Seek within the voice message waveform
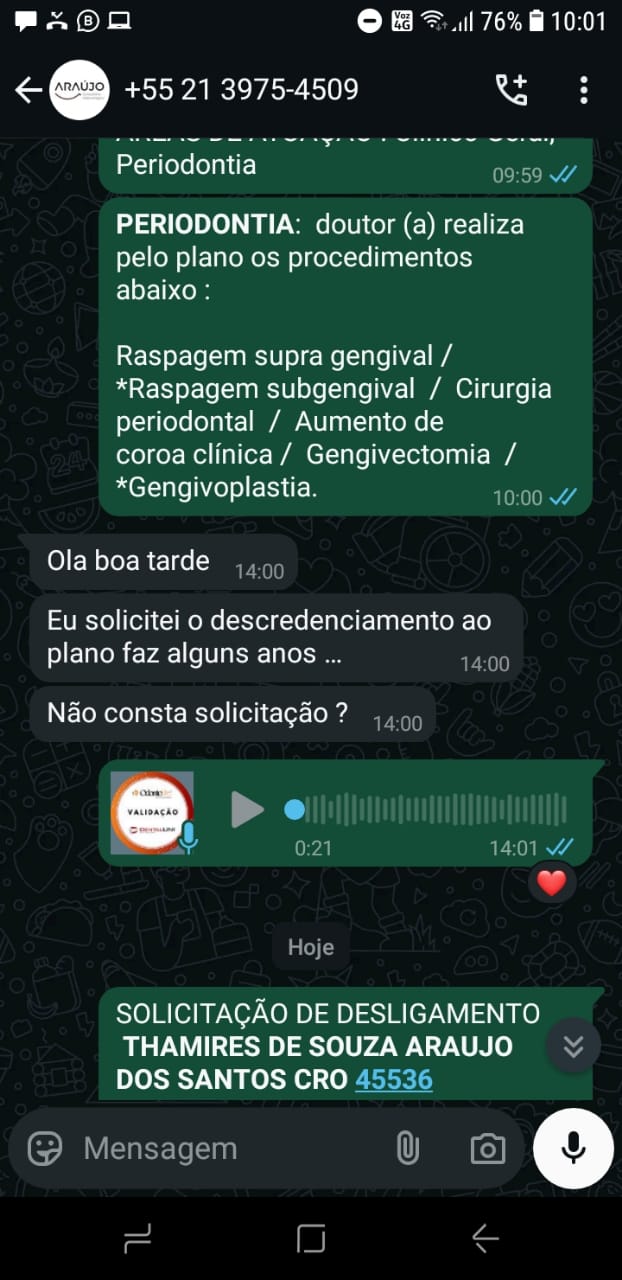This screenshot has height=1280, width=622. (x=435, y=809)
